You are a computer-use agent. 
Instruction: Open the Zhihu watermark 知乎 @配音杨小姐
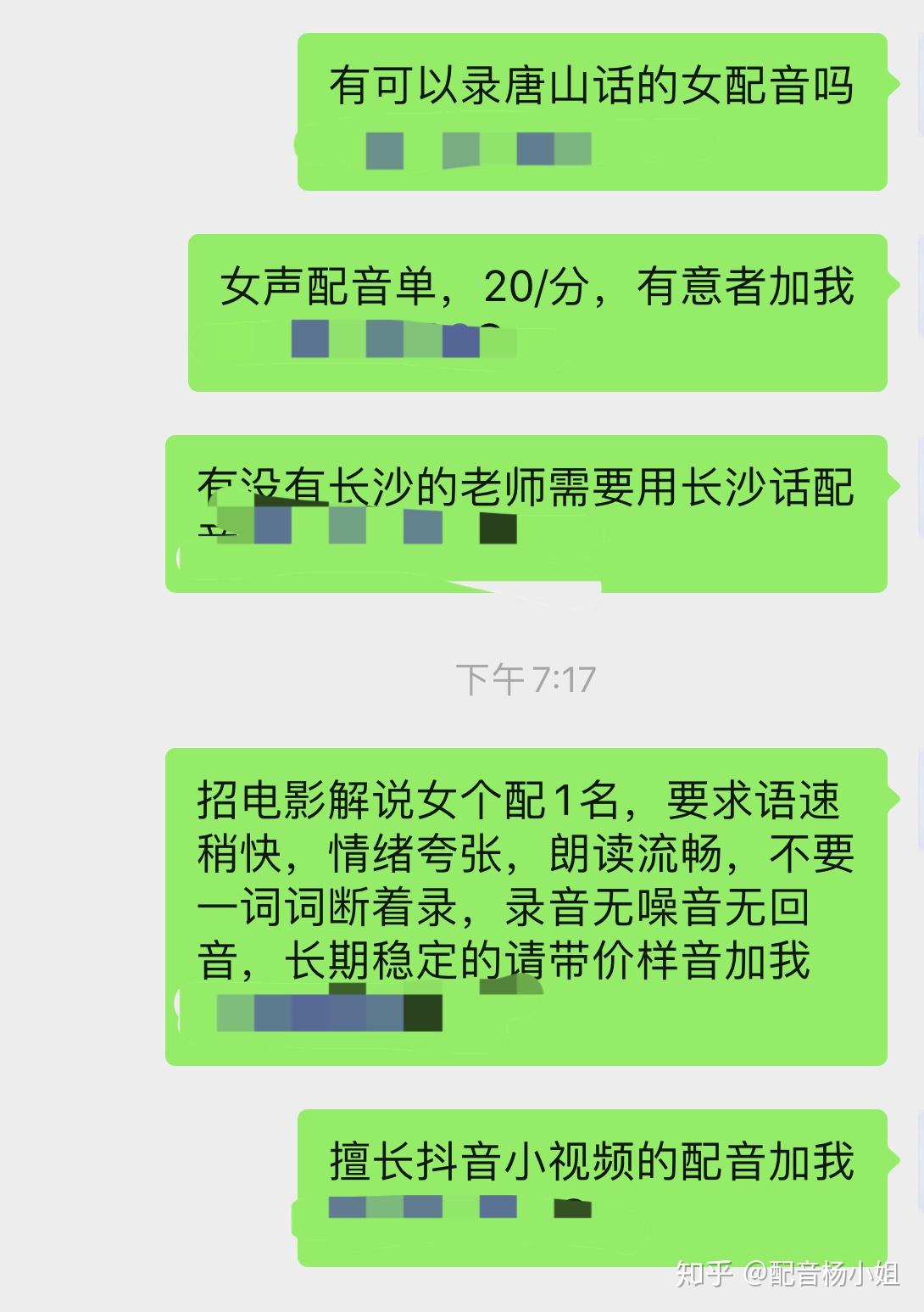(788, 1274)
